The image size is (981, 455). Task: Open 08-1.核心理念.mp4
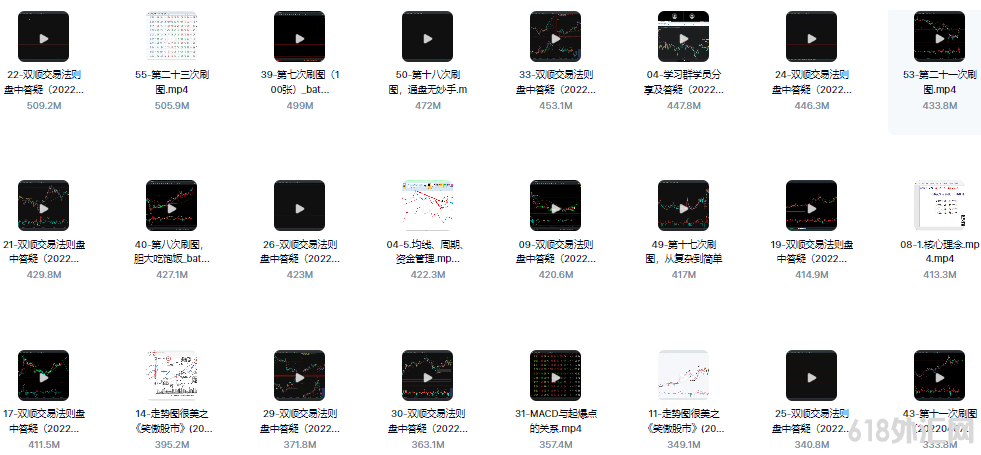coord(939,206)
